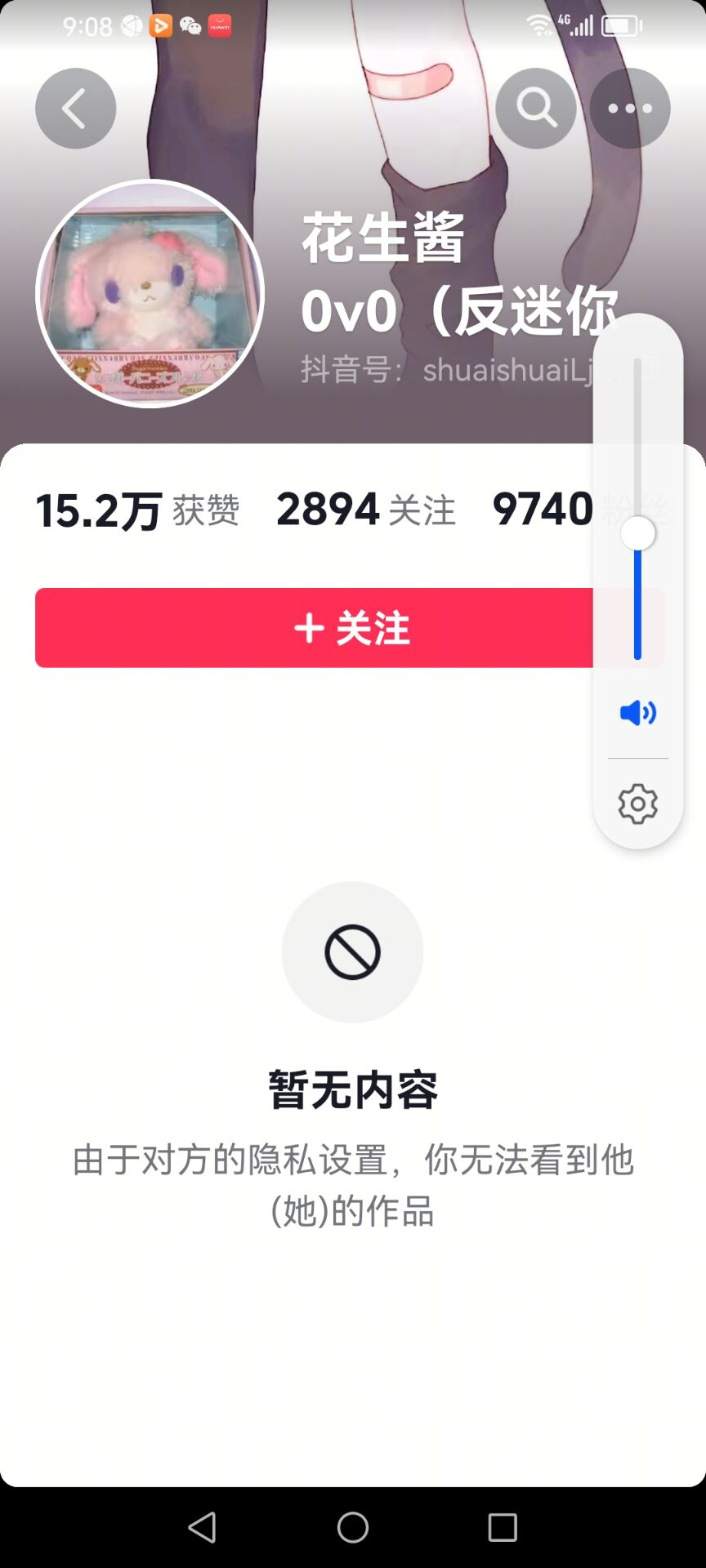Open volume settings gear icon
The height and width of the screenshot is (1568, 706).
point(638,804)
